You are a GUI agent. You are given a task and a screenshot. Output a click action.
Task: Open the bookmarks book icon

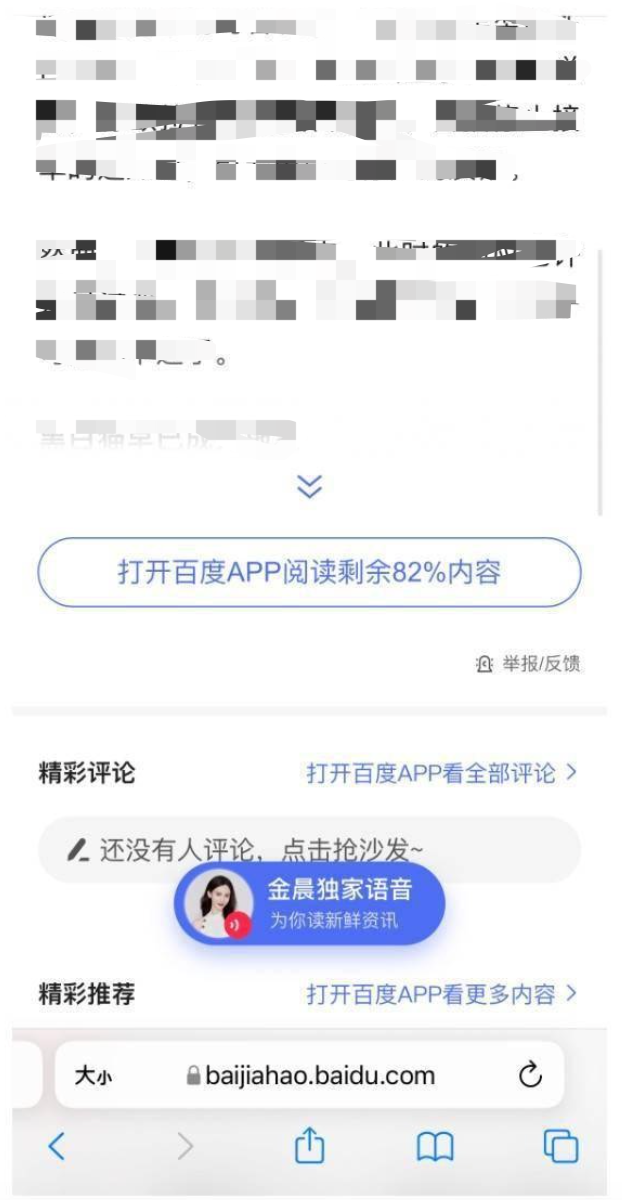pos(435,1147)
